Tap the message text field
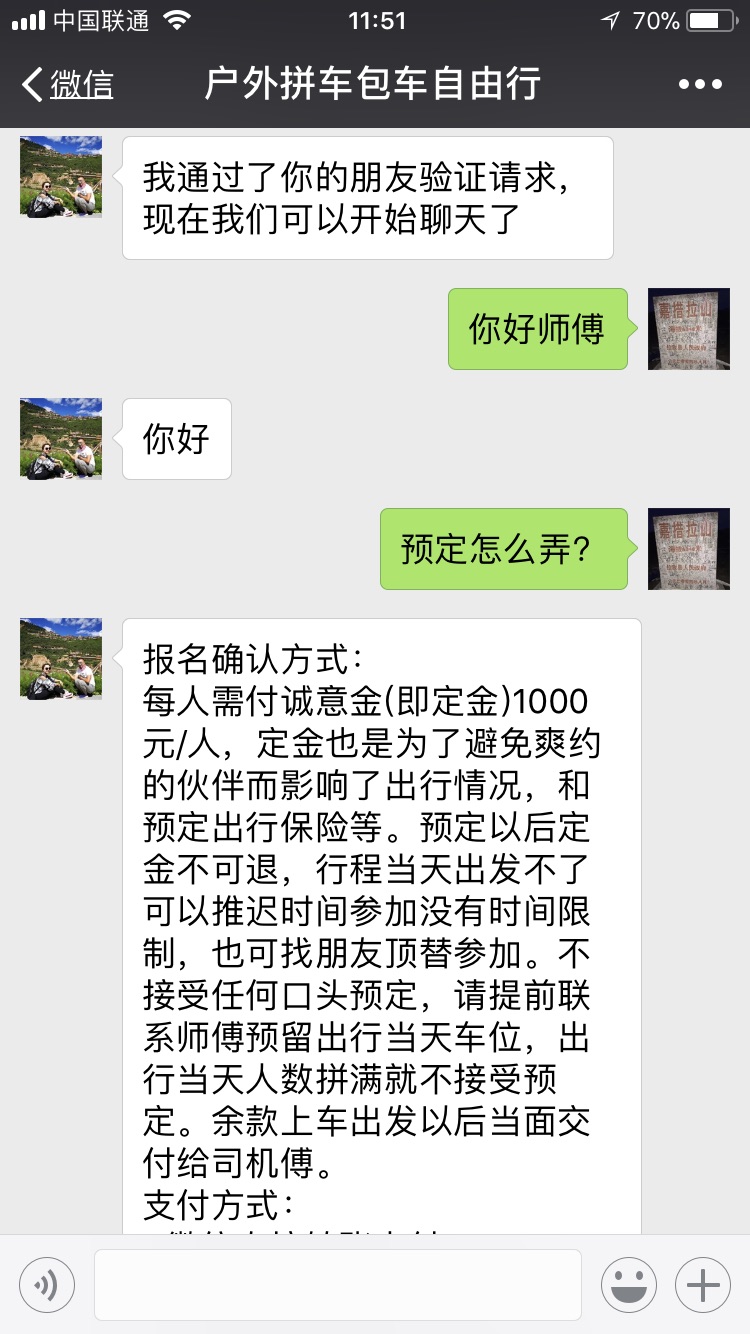Screen dimensions: 750x1334 click(337, 1284)
